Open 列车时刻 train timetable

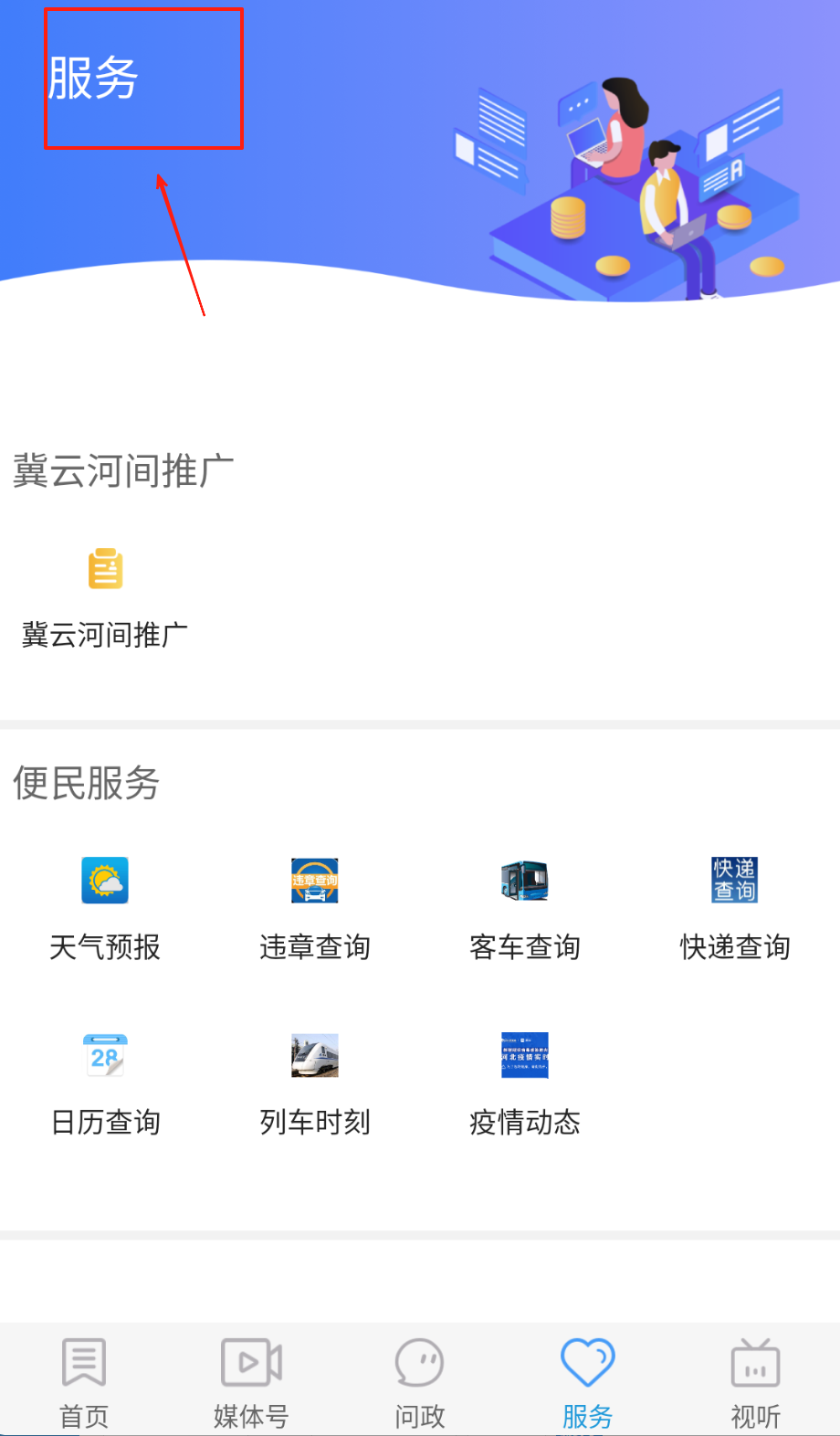pyautogui.click(x=315, y=1082)
